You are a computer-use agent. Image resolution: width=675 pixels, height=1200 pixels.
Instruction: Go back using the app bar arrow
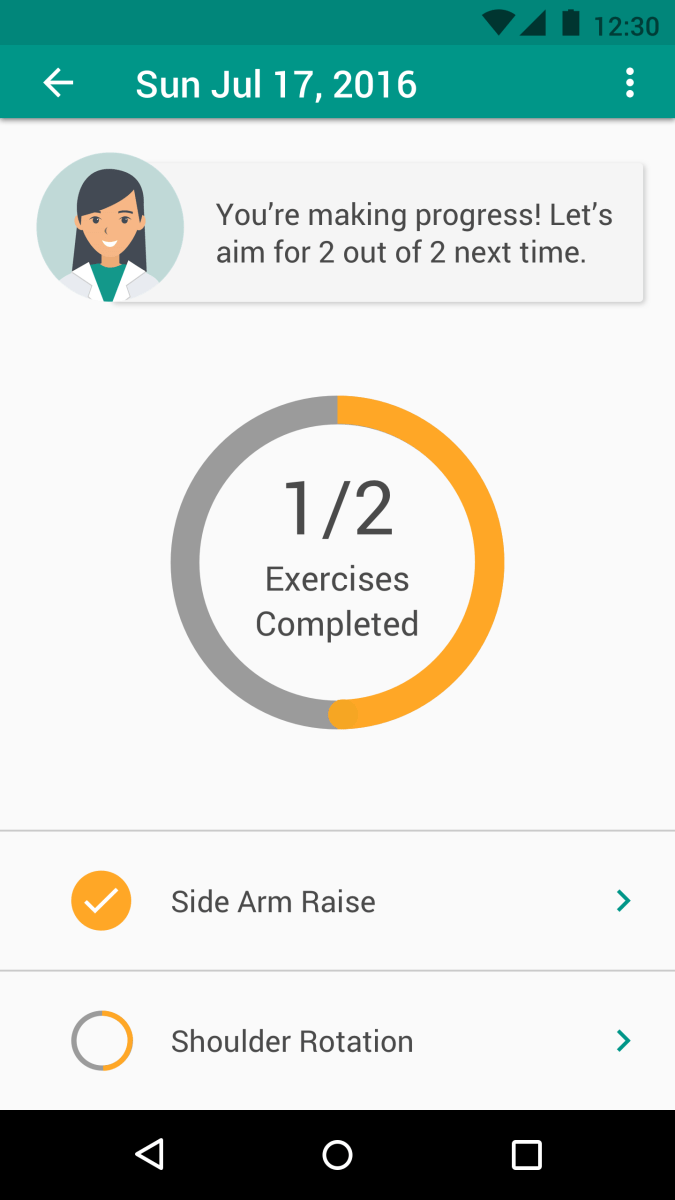58,83
